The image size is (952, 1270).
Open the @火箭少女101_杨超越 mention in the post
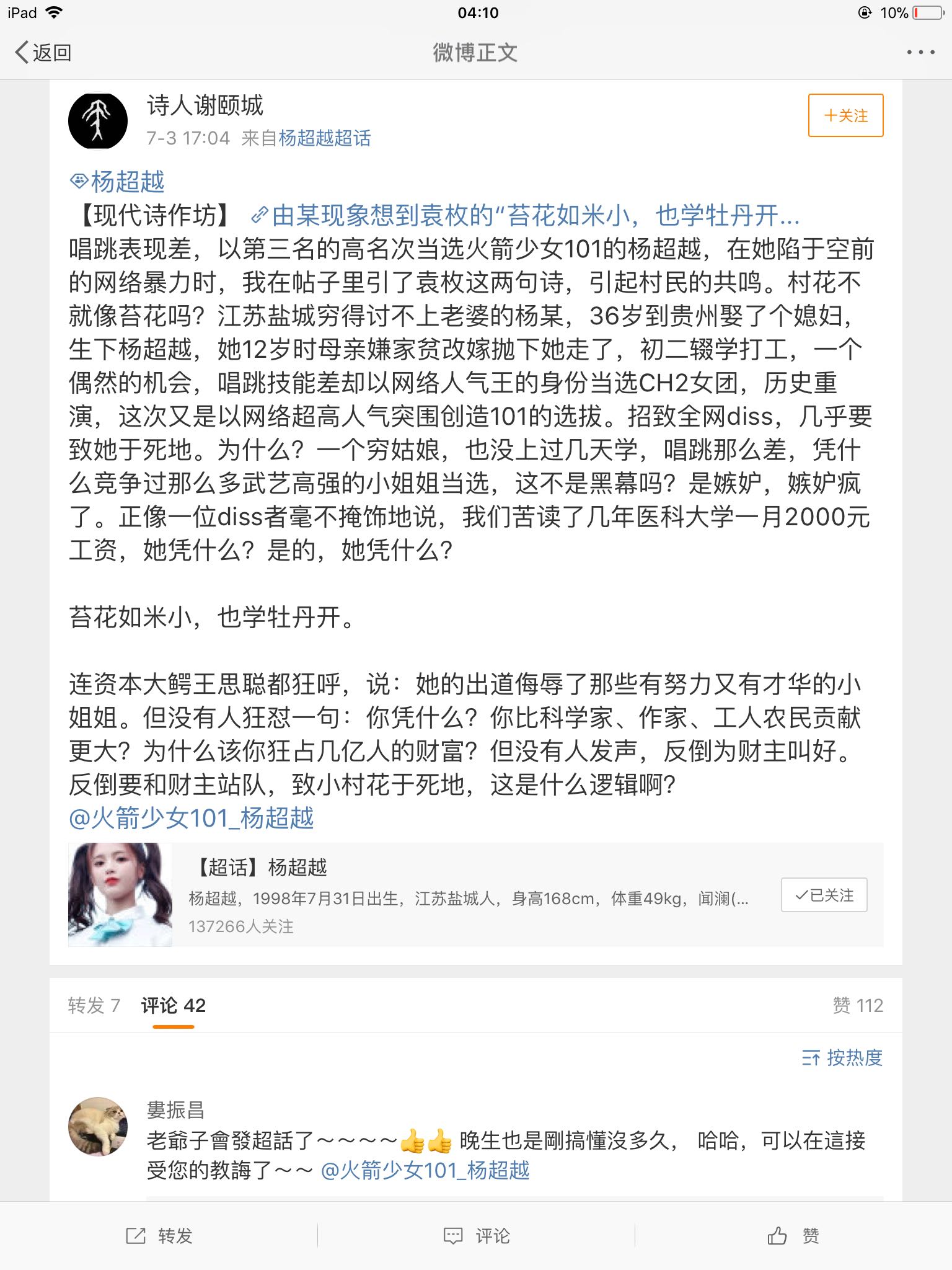(192, 819)
